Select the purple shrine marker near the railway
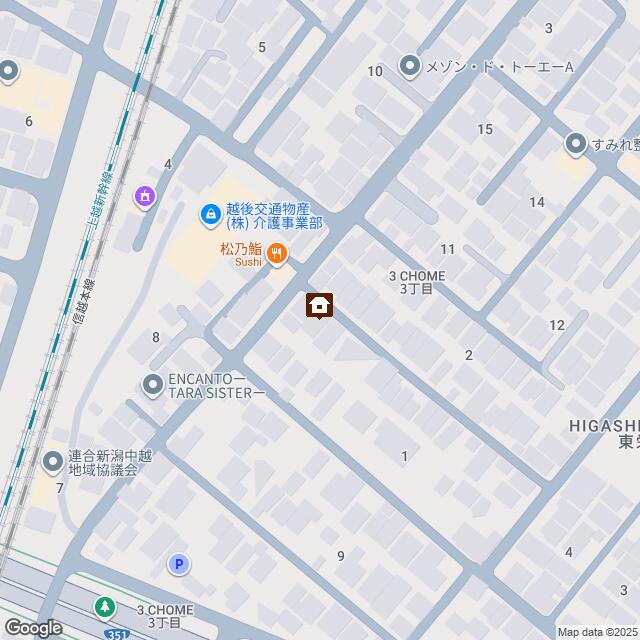This screenshot has height=640, width=640. (x=145, y=197)
